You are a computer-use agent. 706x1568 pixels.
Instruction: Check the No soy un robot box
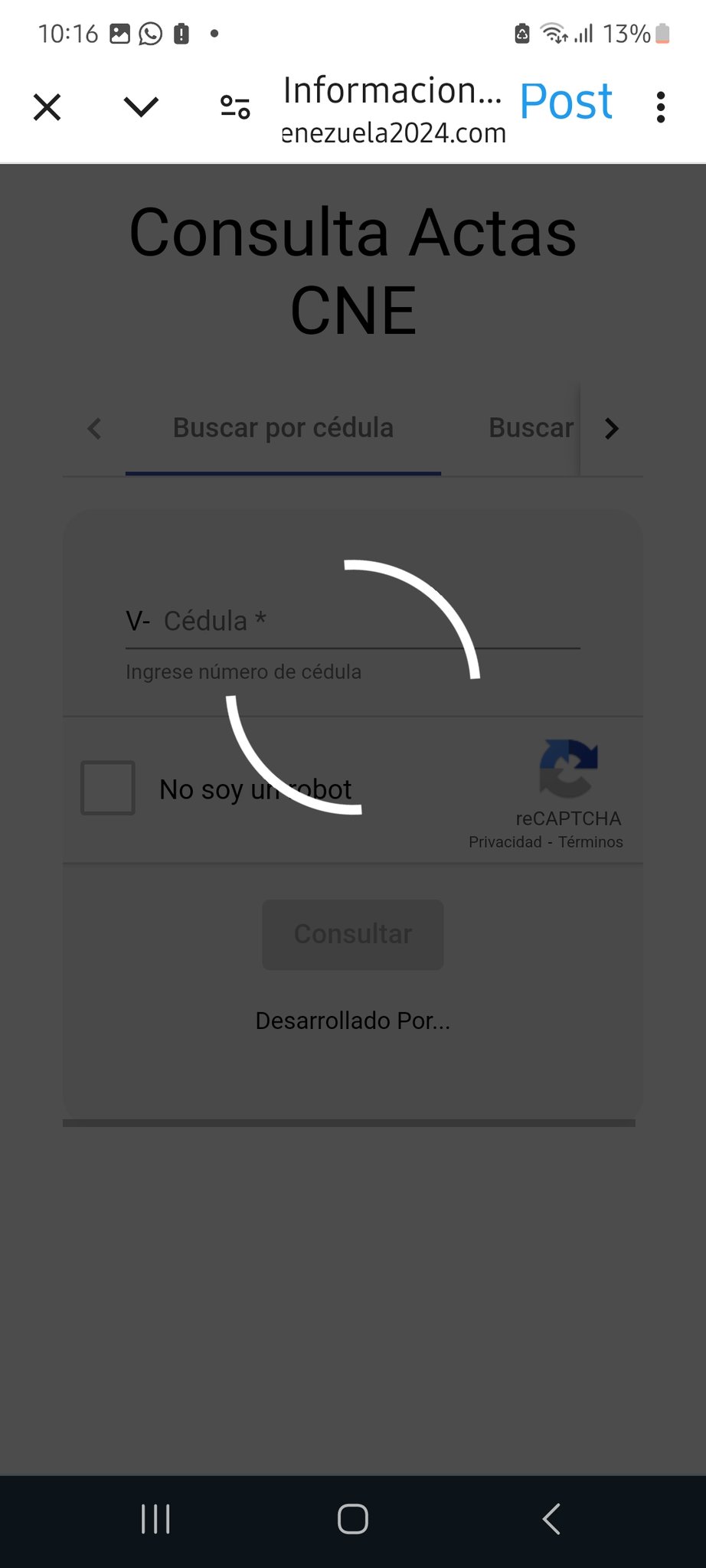(x=108, y=788)
